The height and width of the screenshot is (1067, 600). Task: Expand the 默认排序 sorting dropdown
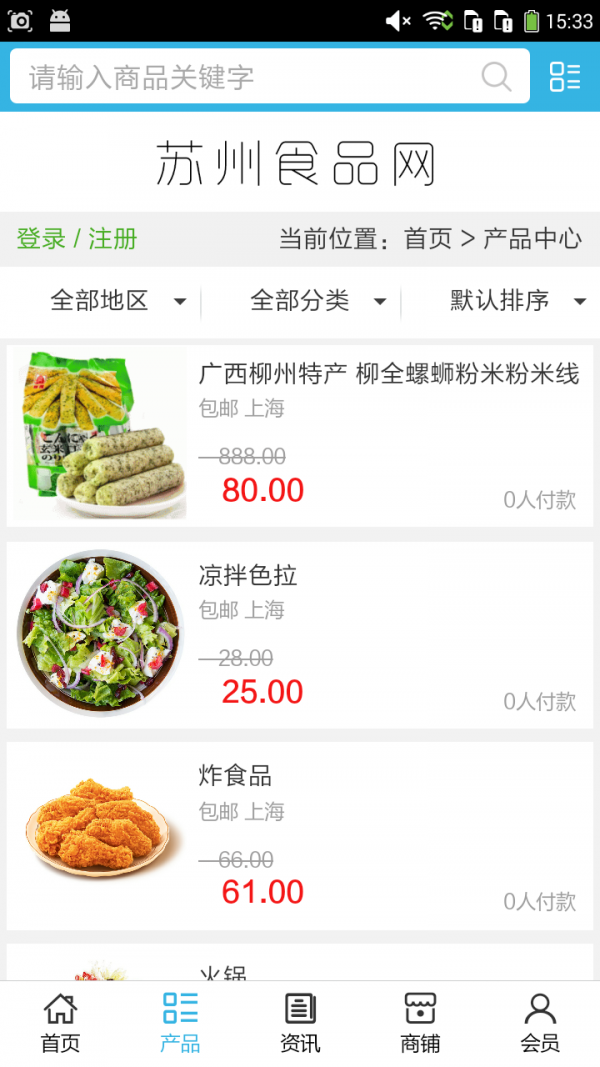(x=517, y=300)
